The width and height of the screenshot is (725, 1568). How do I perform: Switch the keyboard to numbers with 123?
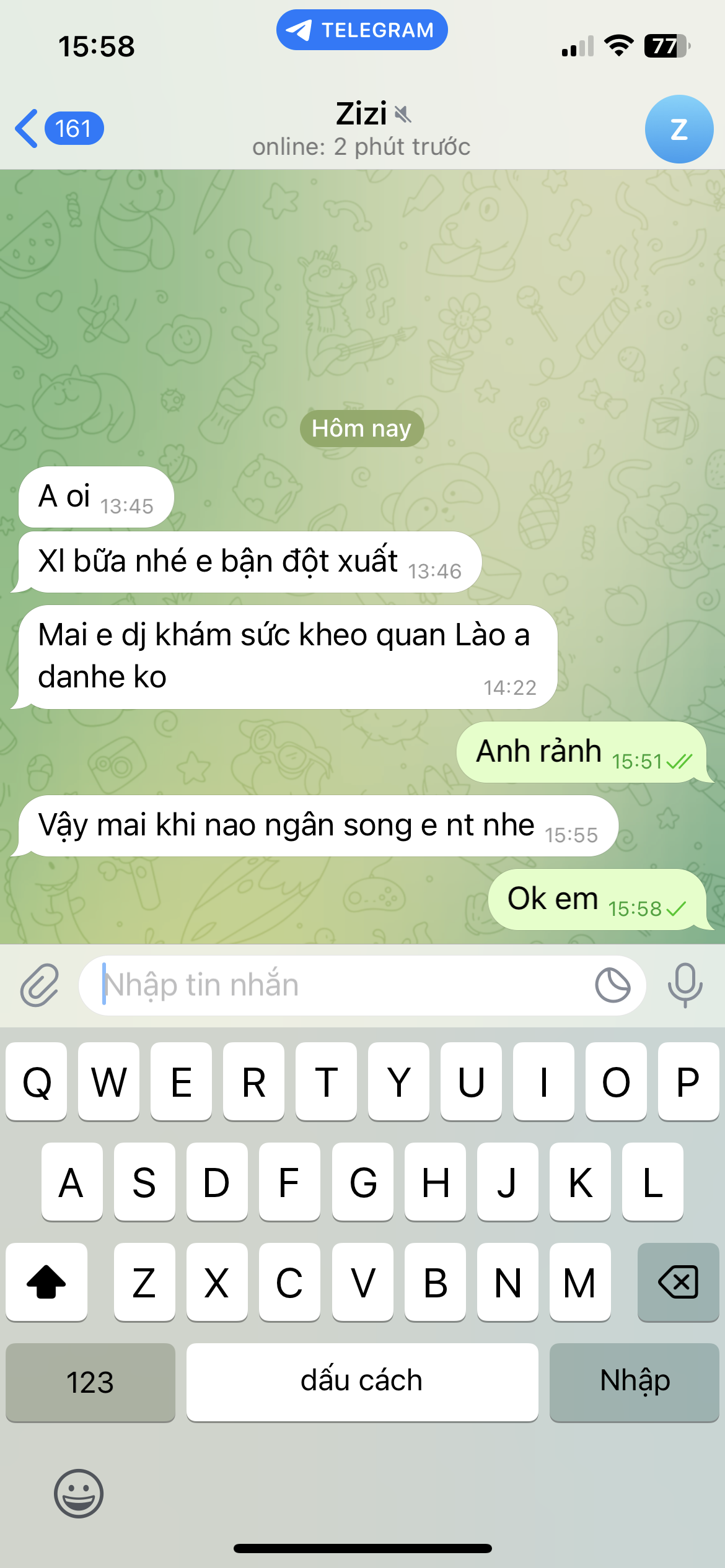pyautogui.click(x=90, y=1382)
